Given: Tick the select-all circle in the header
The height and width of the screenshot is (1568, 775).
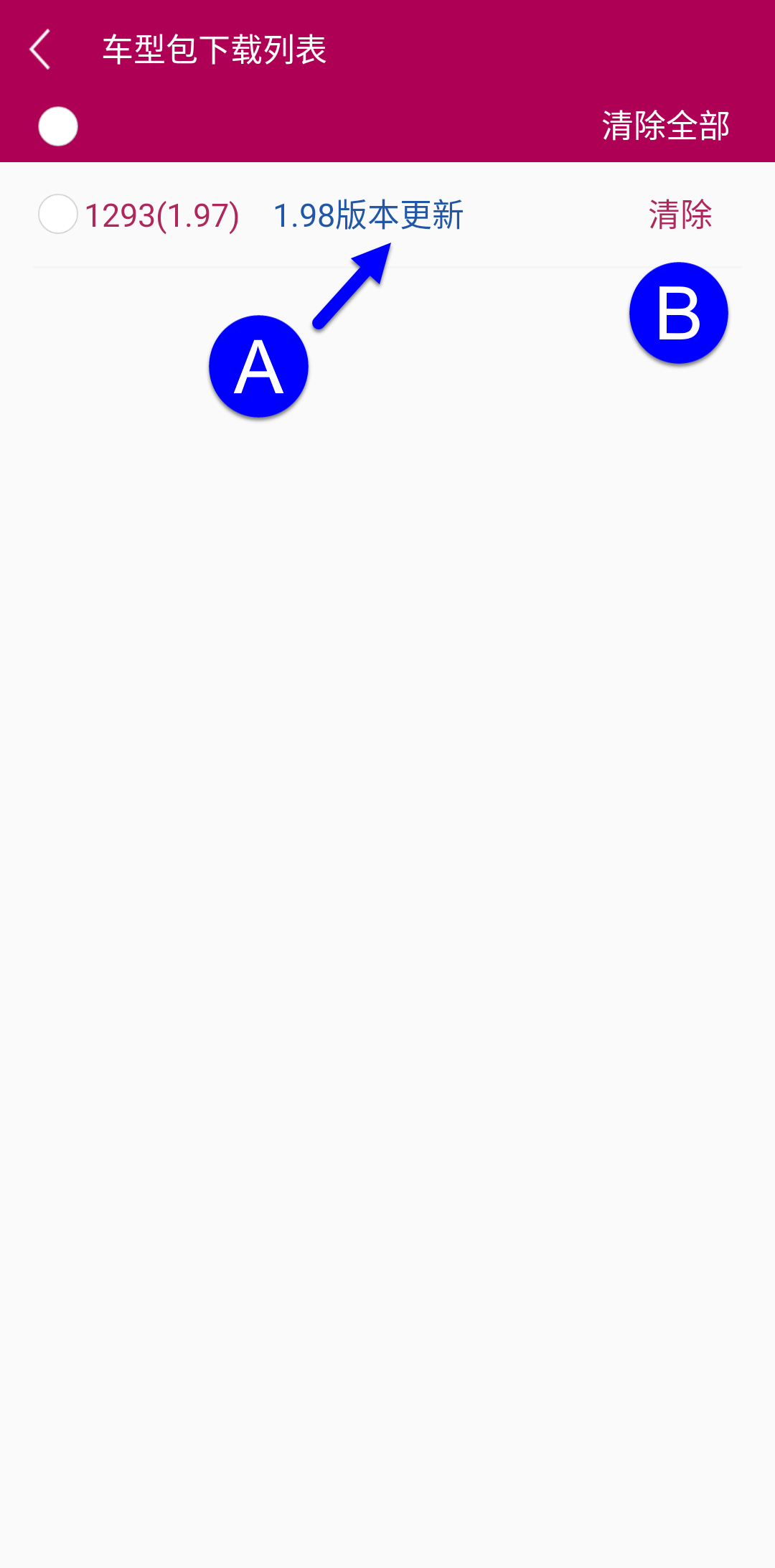Looking at the screenshot, I should tap(58, 126).
